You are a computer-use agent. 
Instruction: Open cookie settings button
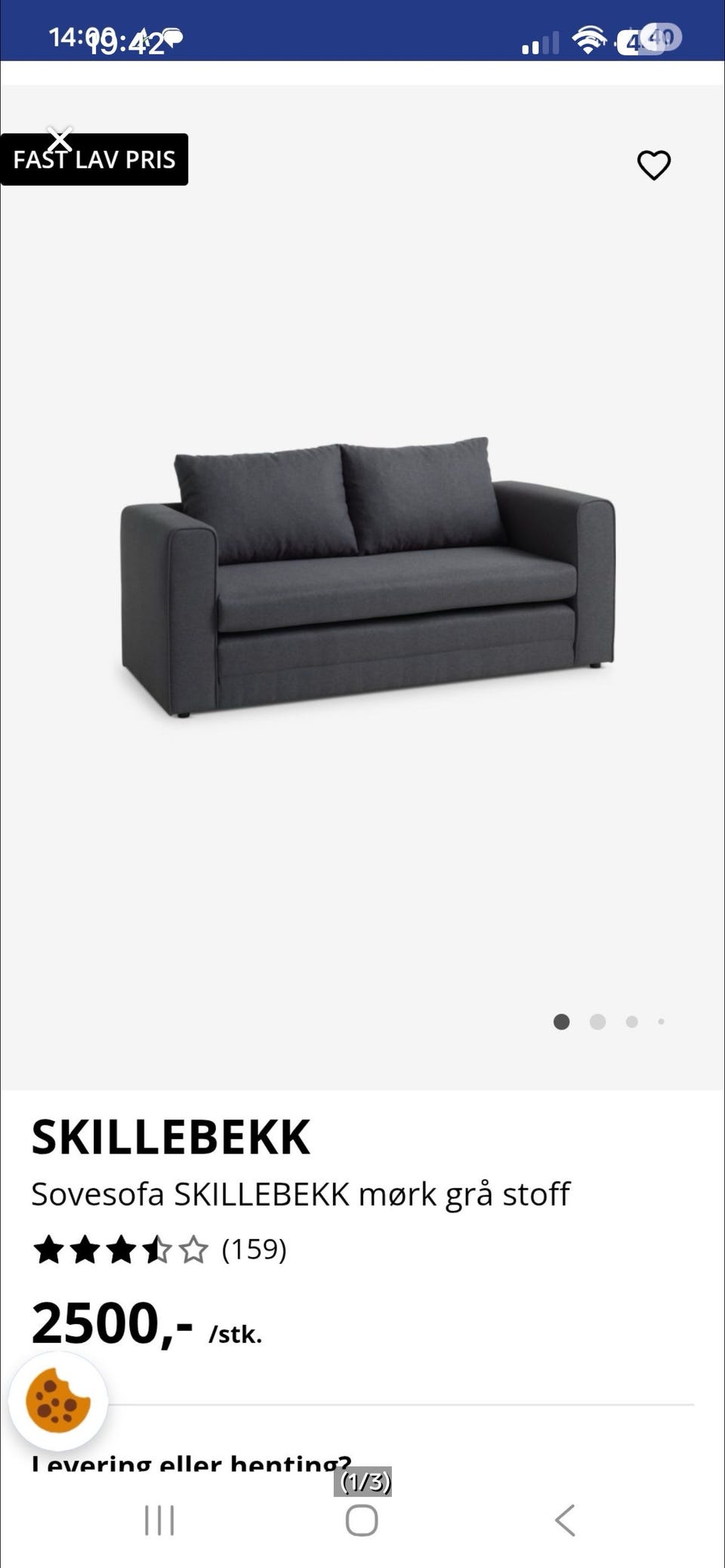[58, 1400]
